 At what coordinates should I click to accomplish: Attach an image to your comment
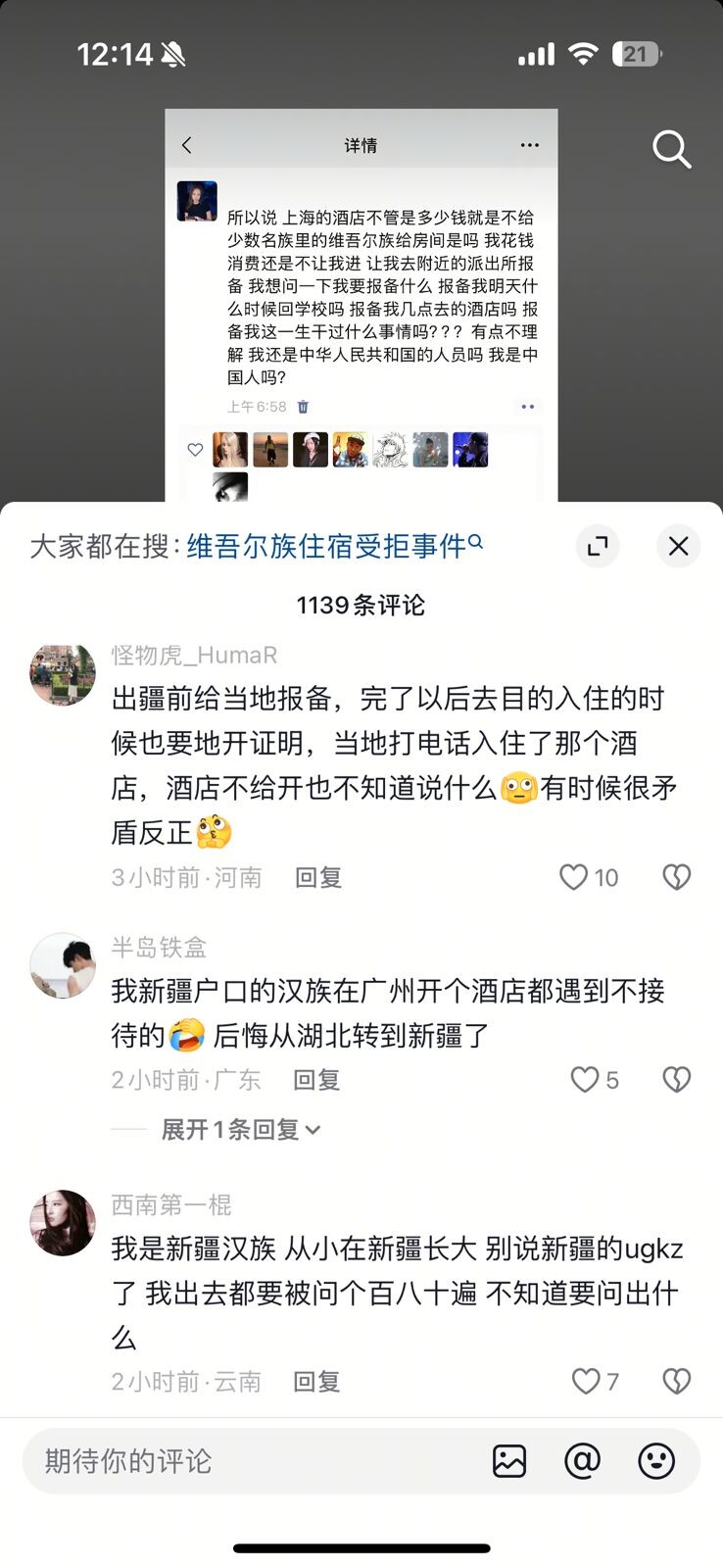coord(509,1461)
